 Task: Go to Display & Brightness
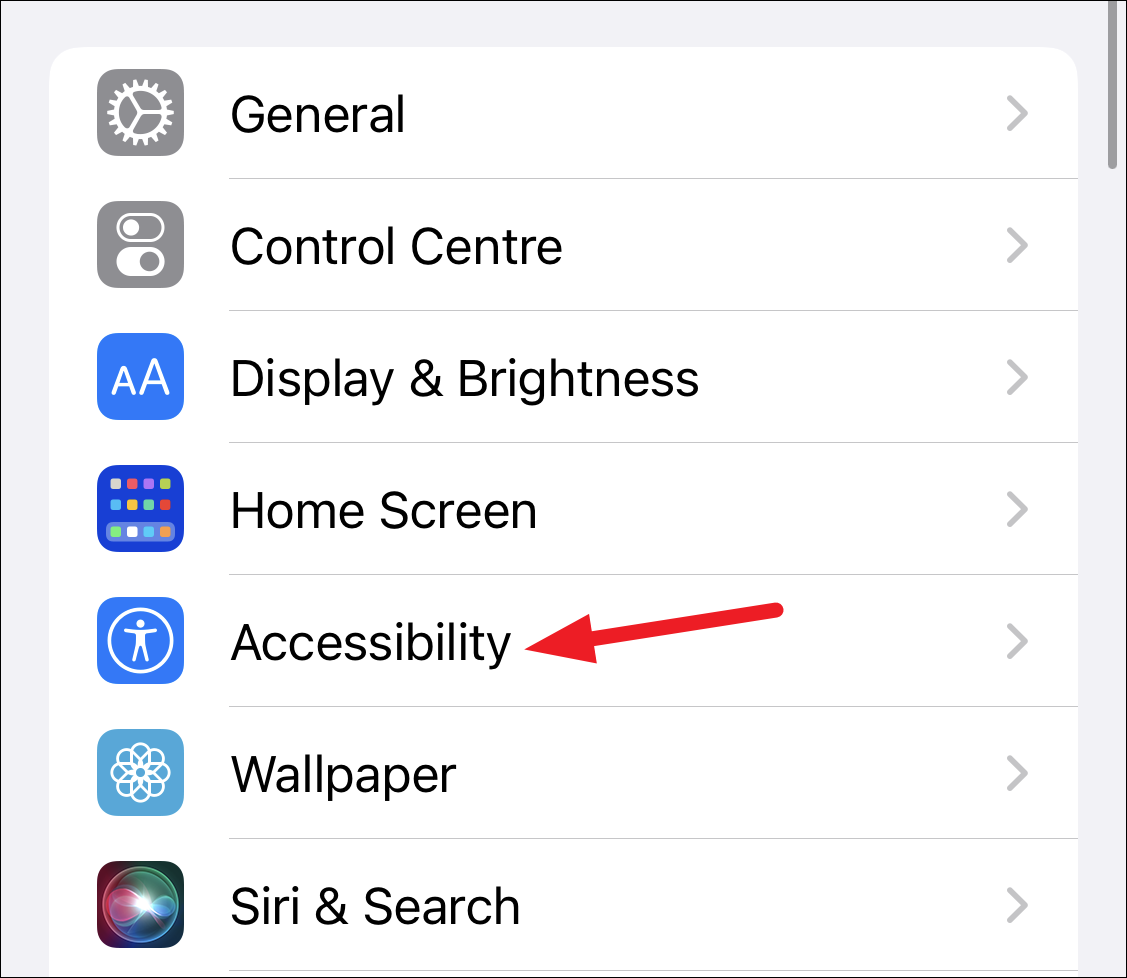564,377
